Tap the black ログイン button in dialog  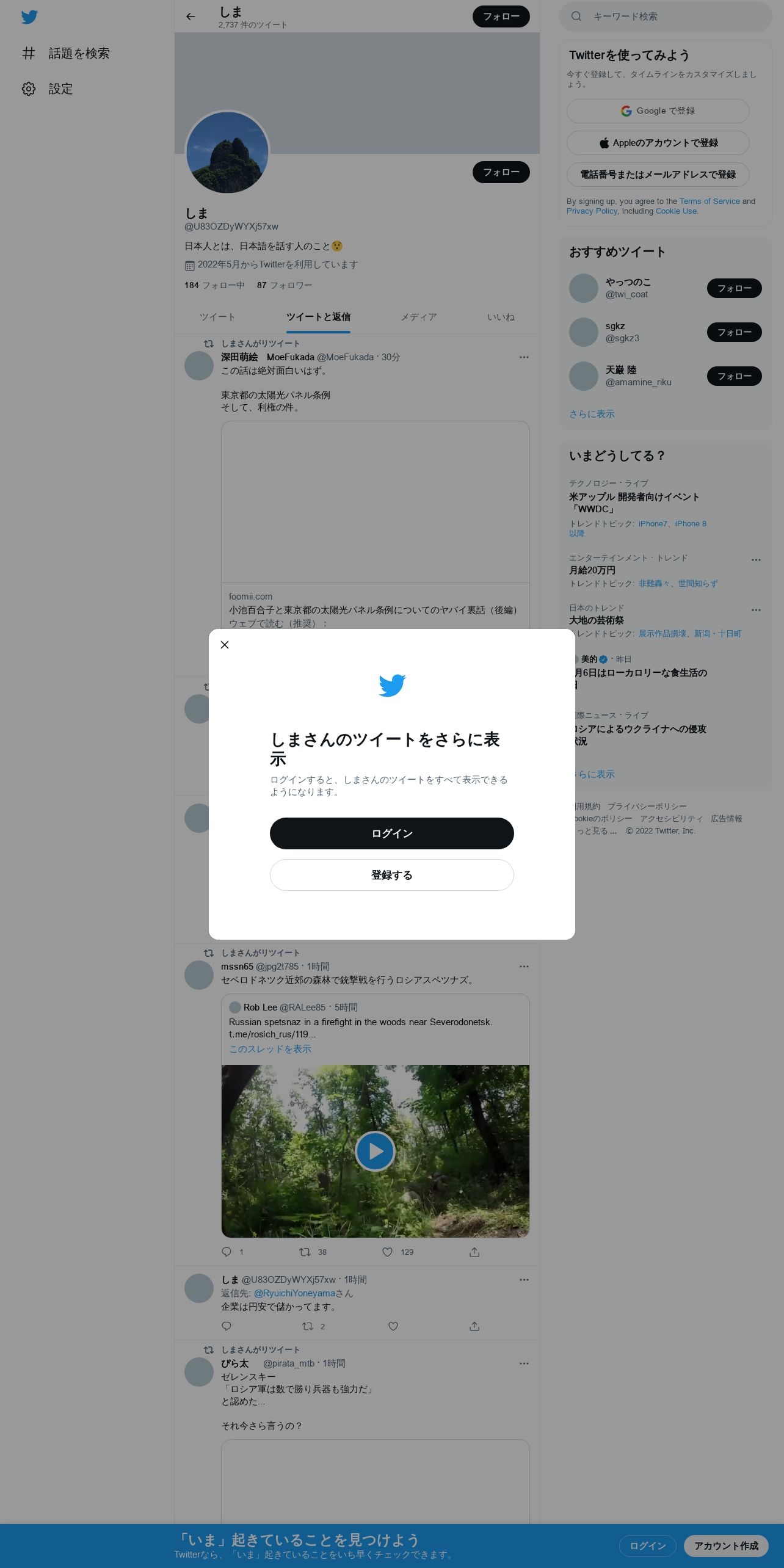pyautogui.click(x=392, y=833)
